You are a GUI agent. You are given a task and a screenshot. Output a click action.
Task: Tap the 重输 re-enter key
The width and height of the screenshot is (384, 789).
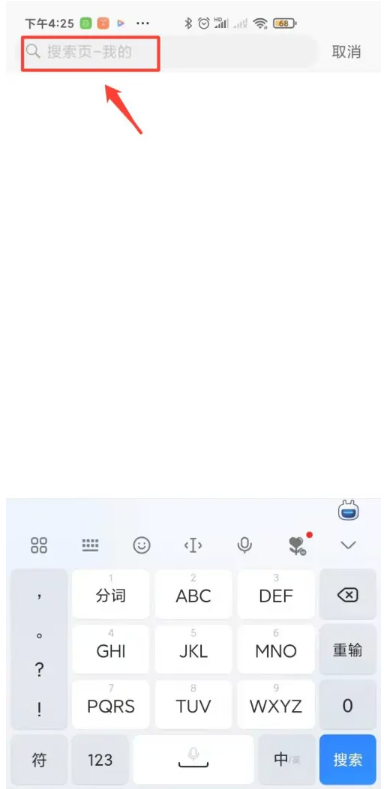[x=348, y=650]
